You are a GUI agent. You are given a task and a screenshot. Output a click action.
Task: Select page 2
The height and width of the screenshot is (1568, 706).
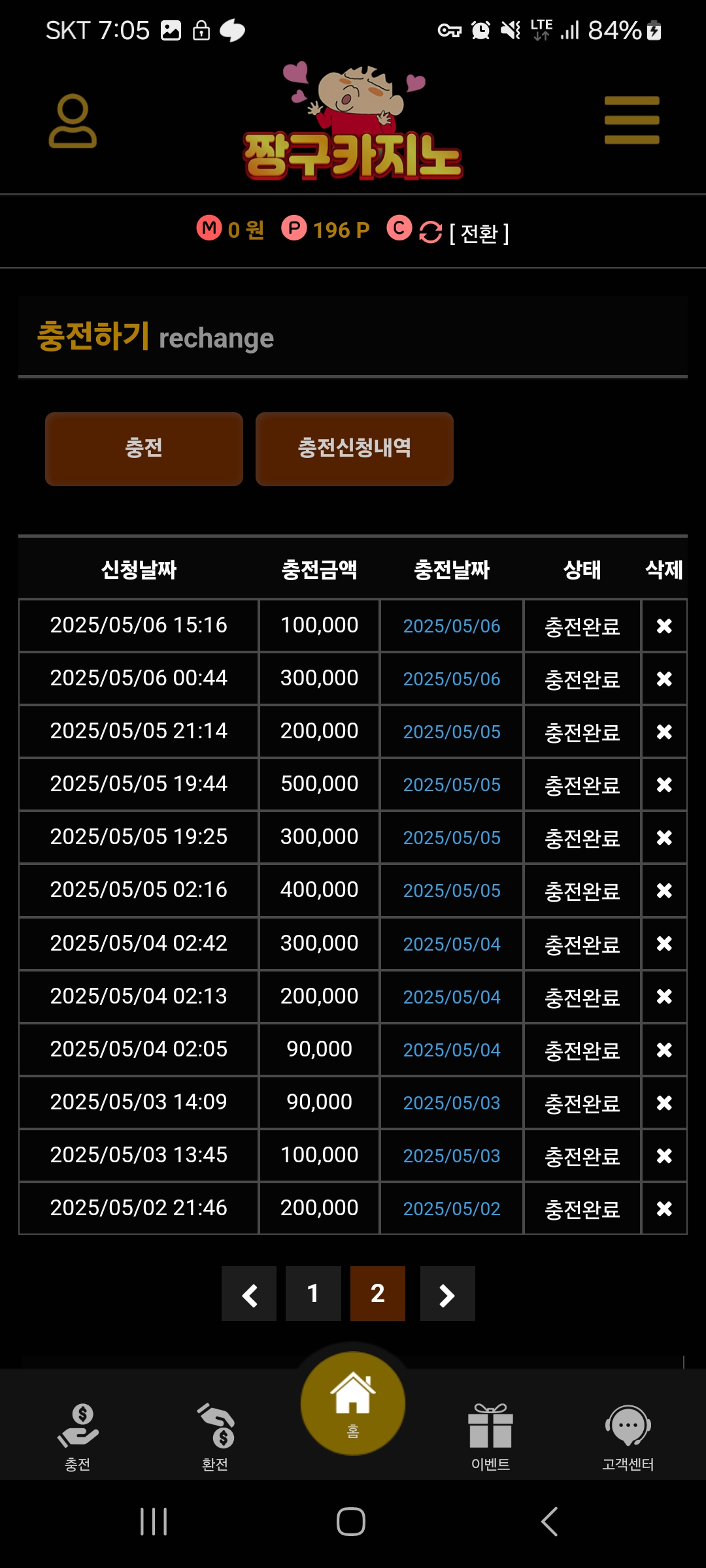(x=378, y=1294)
